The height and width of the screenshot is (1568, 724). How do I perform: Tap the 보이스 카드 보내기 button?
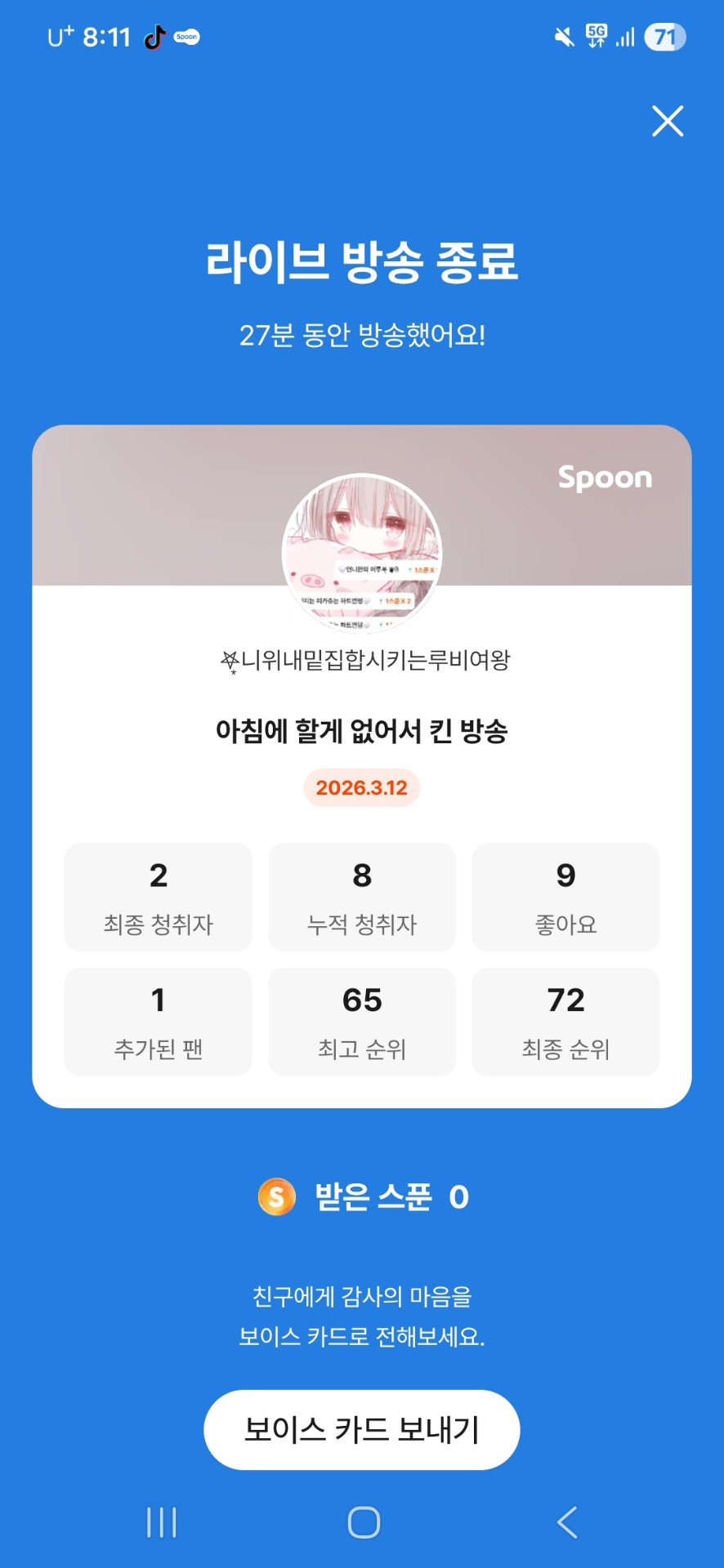(x=361, y=1429)
